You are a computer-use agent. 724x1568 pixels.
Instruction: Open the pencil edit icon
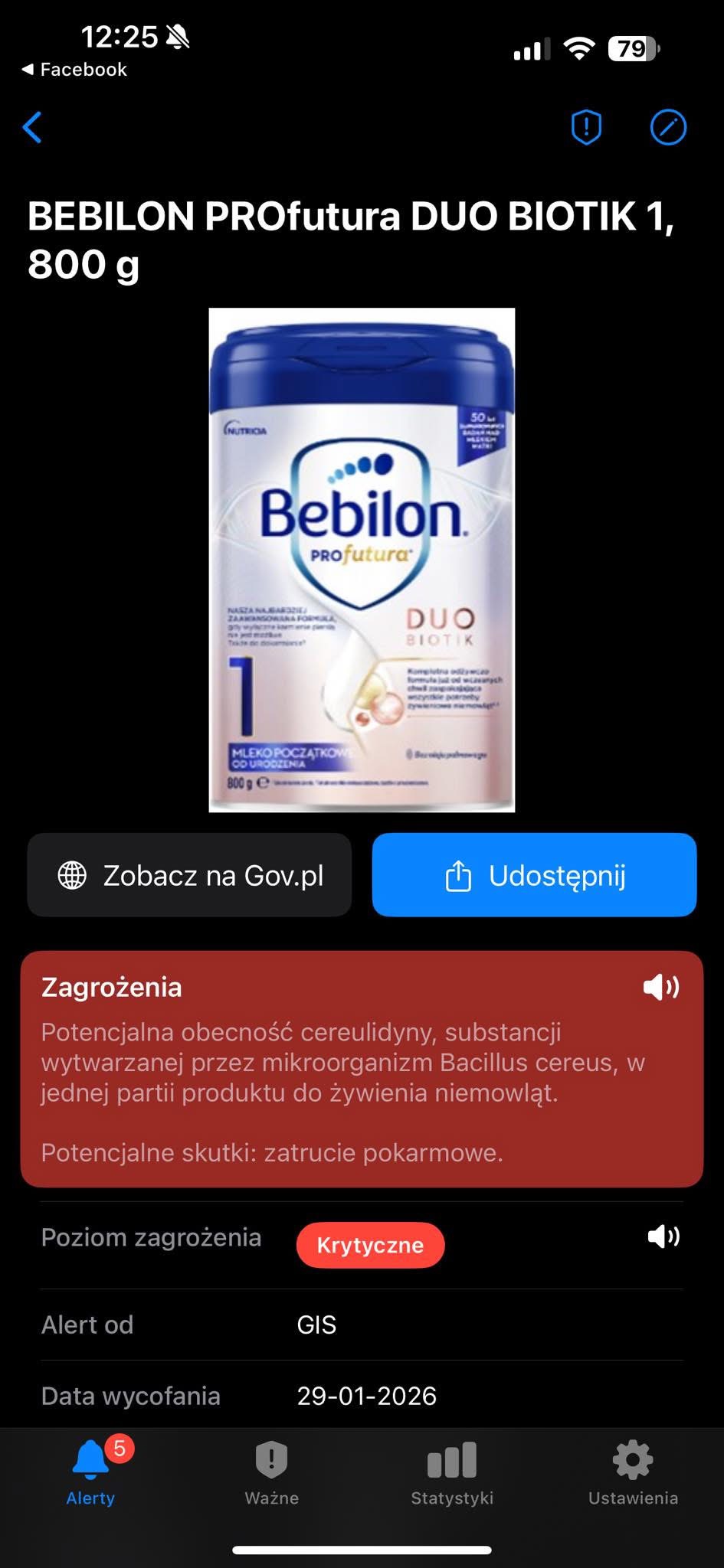point(668,127)
